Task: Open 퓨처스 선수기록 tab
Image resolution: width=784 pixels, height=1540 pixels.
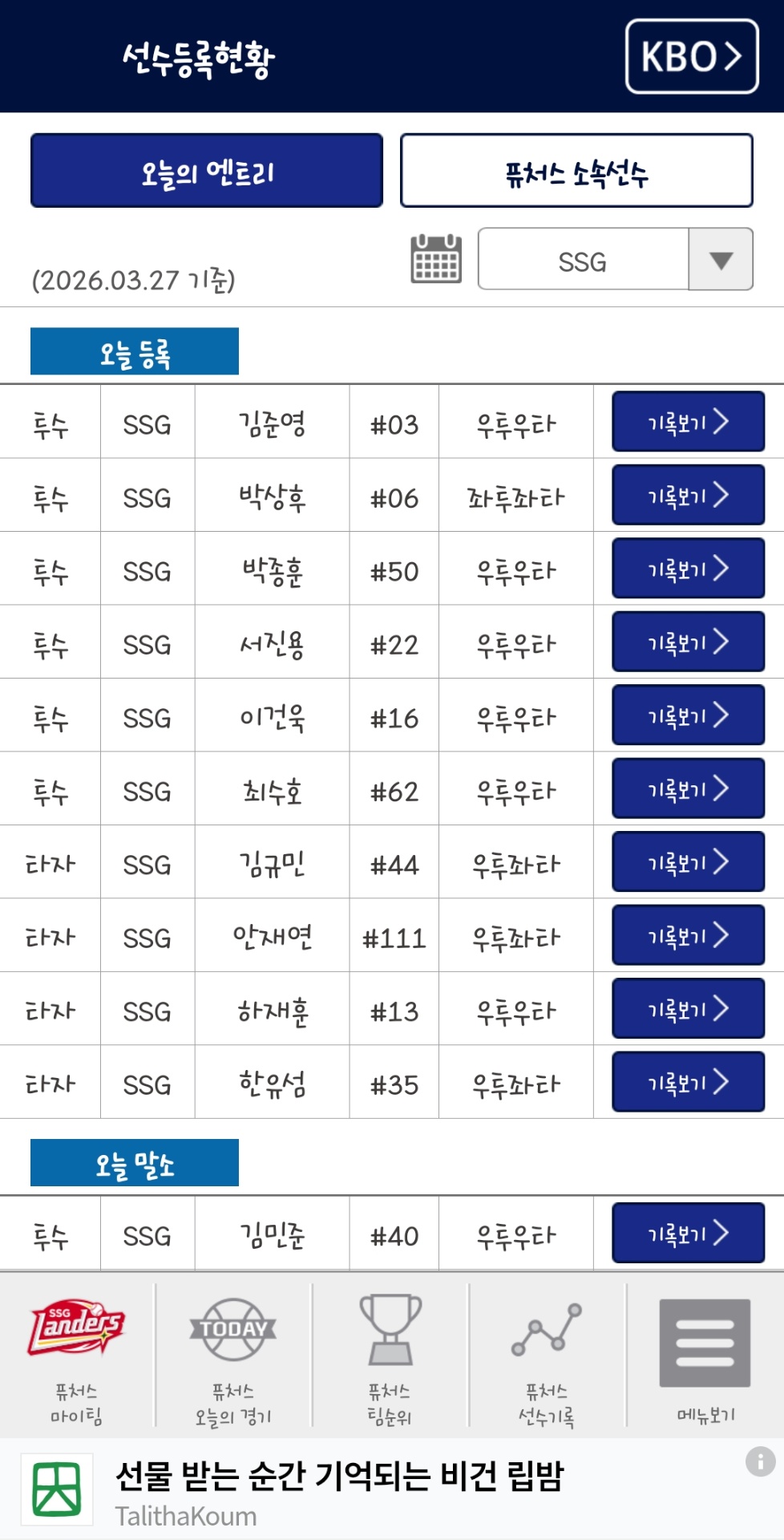Action: click(547, 1356)
